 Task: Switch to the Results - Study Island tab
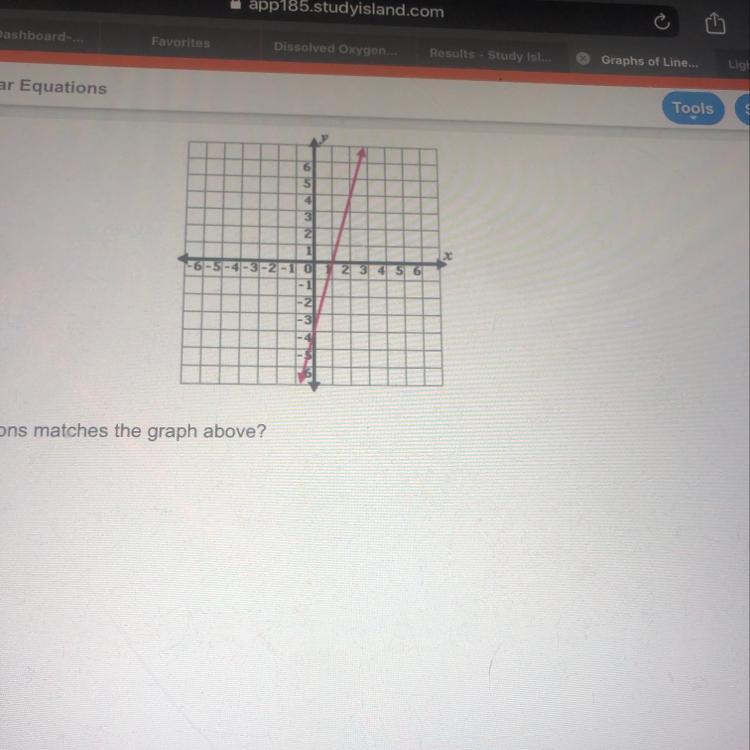click(x=490, y=54)
